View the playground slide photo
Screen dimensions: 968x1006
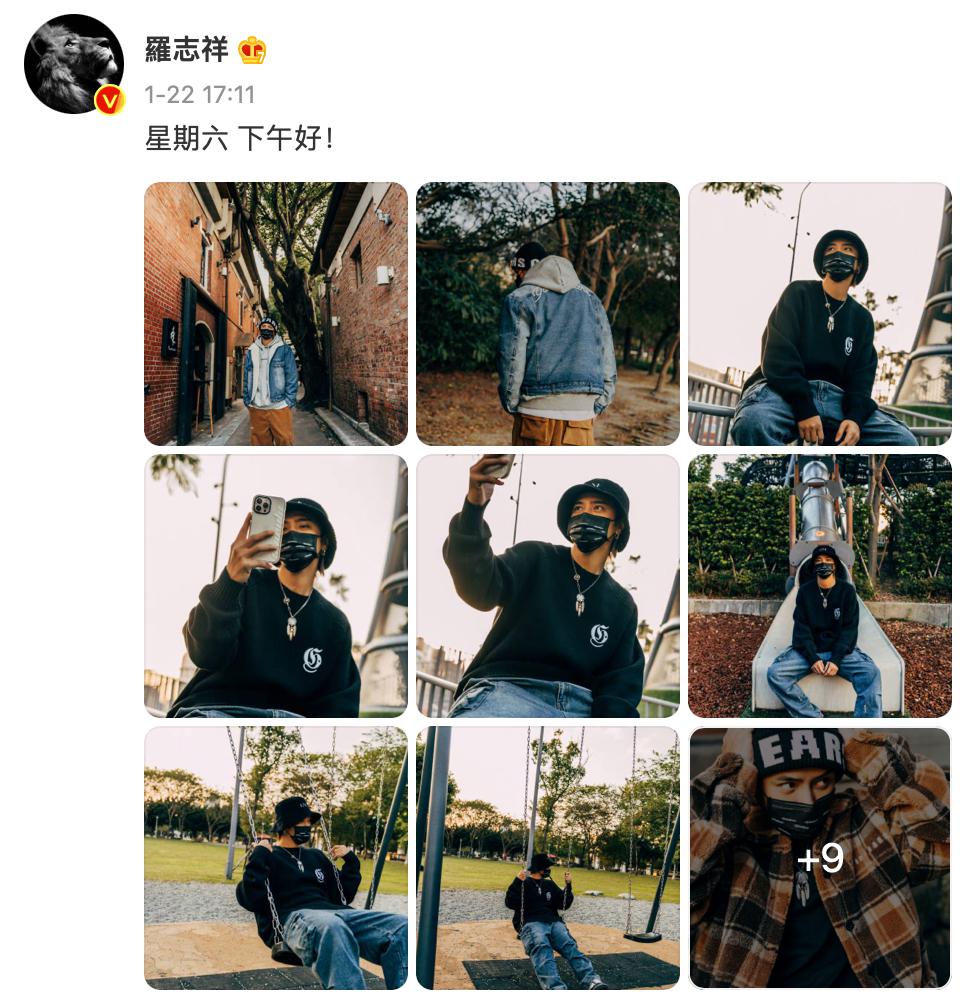pyautogui.click(x=820, y=586)
